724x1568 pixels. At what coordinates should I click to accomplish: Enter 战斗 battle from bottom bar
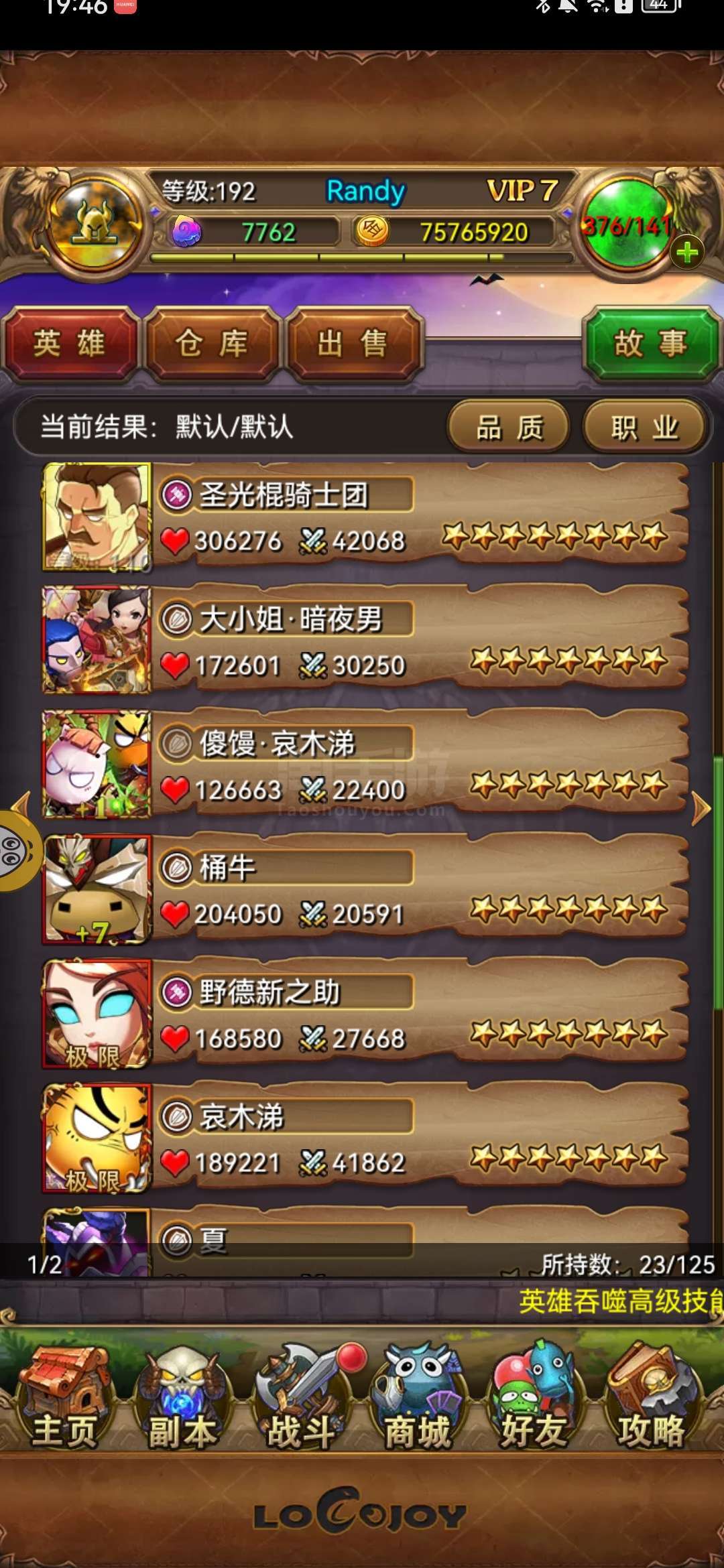301,1398
